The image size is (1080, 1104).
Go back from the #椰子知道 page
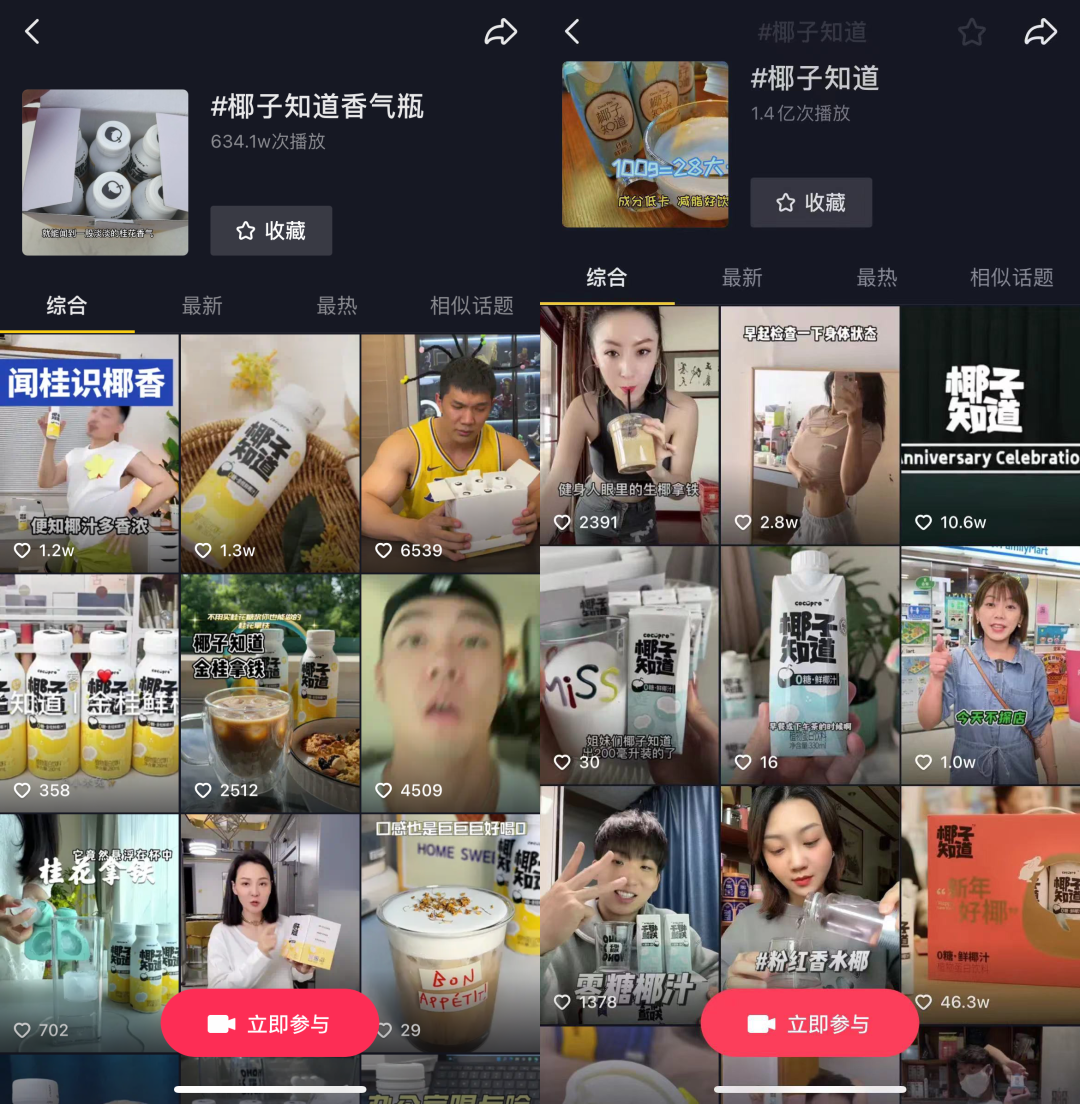(x=572, y=32)
